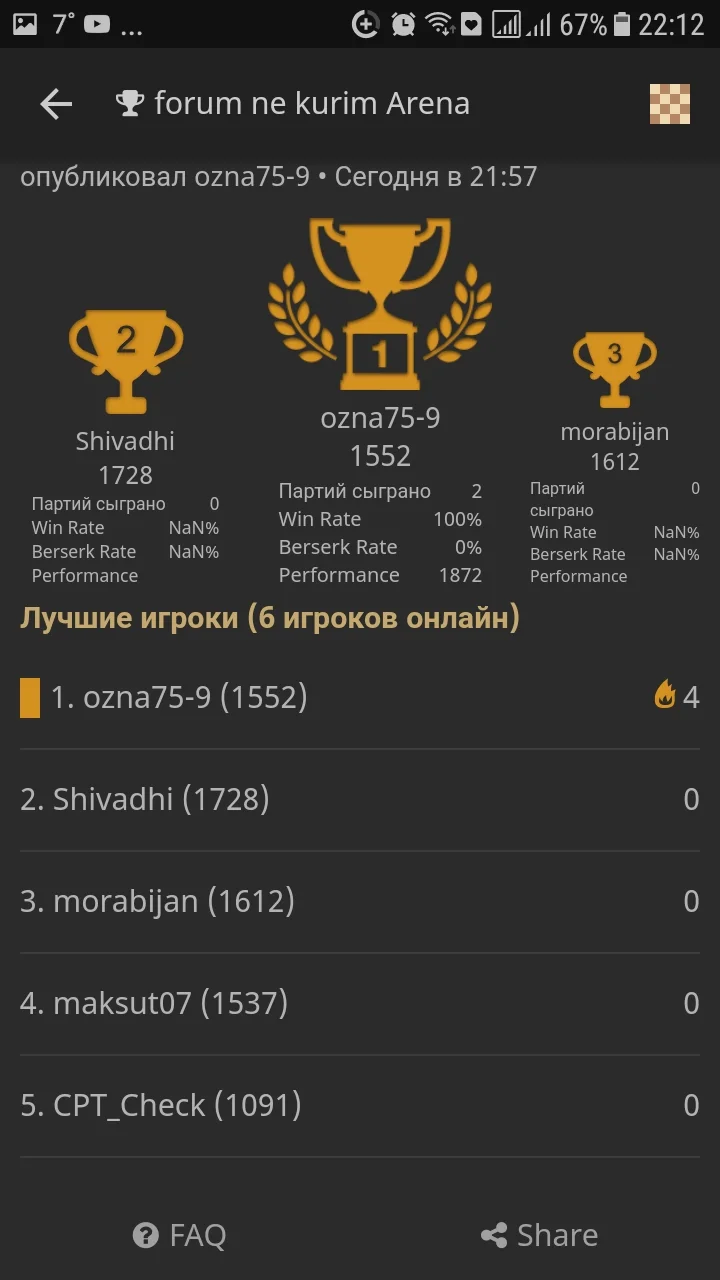This screenshot has width=720, height=1280.
Task: Tap the back arrow to leave the tournament
Action: pos(55,103)
